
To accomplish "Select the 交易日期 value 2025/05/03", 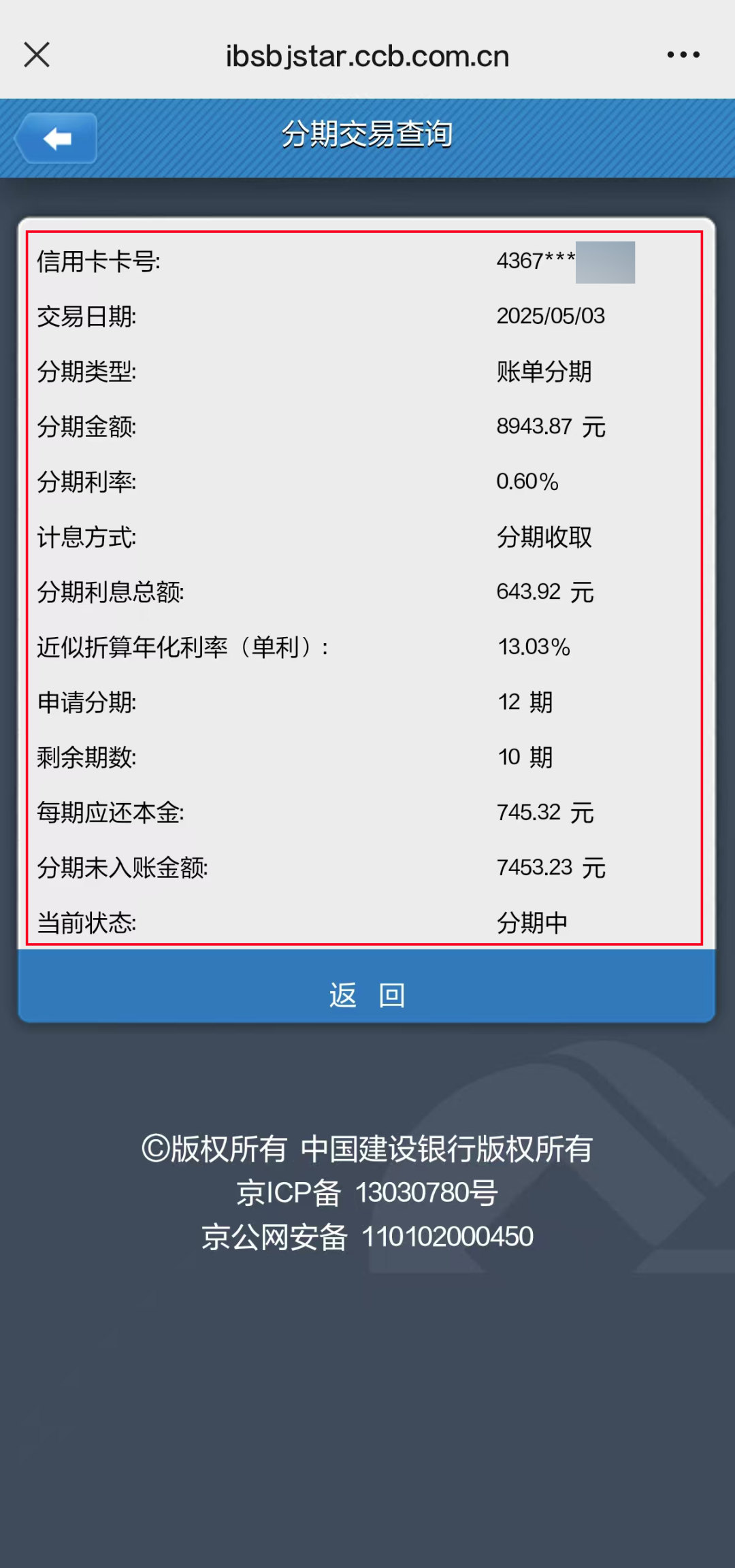I will coord(553,316).
